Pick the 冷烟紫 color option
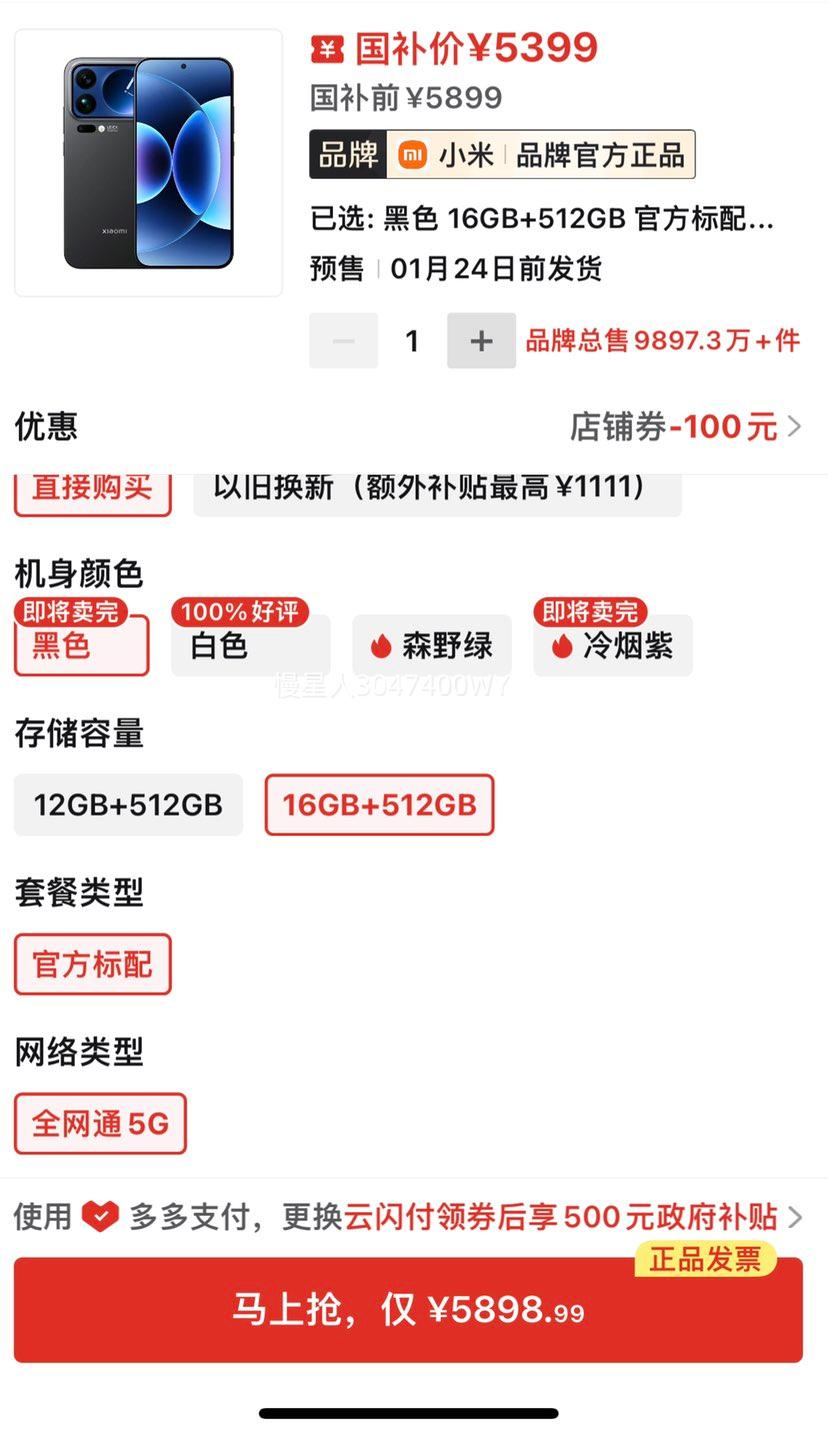828x1436 pixels. click(x=613, y=645)
